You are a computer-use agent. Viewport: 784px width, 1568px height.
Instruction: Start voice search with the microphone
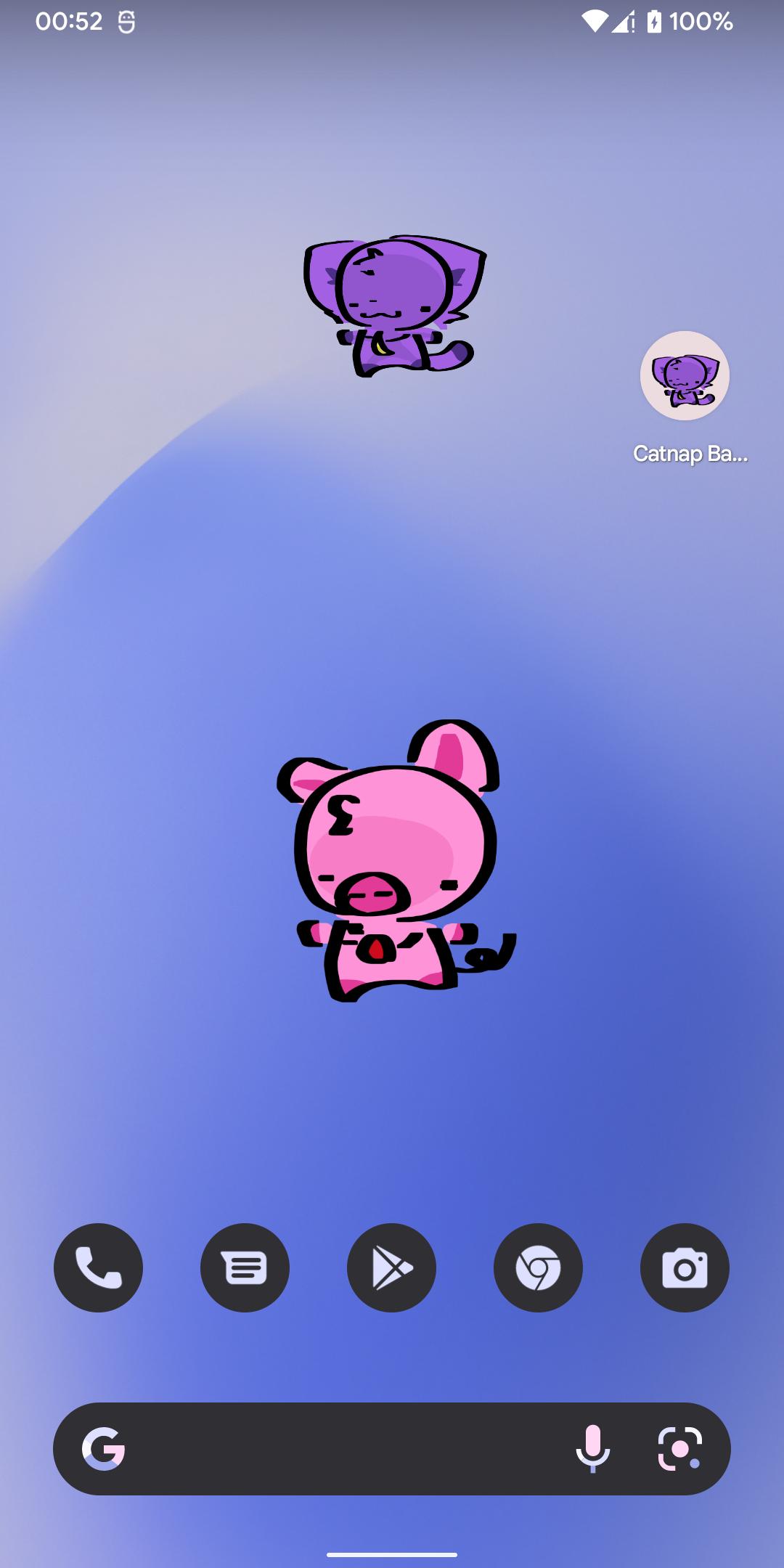point(592,1448)
